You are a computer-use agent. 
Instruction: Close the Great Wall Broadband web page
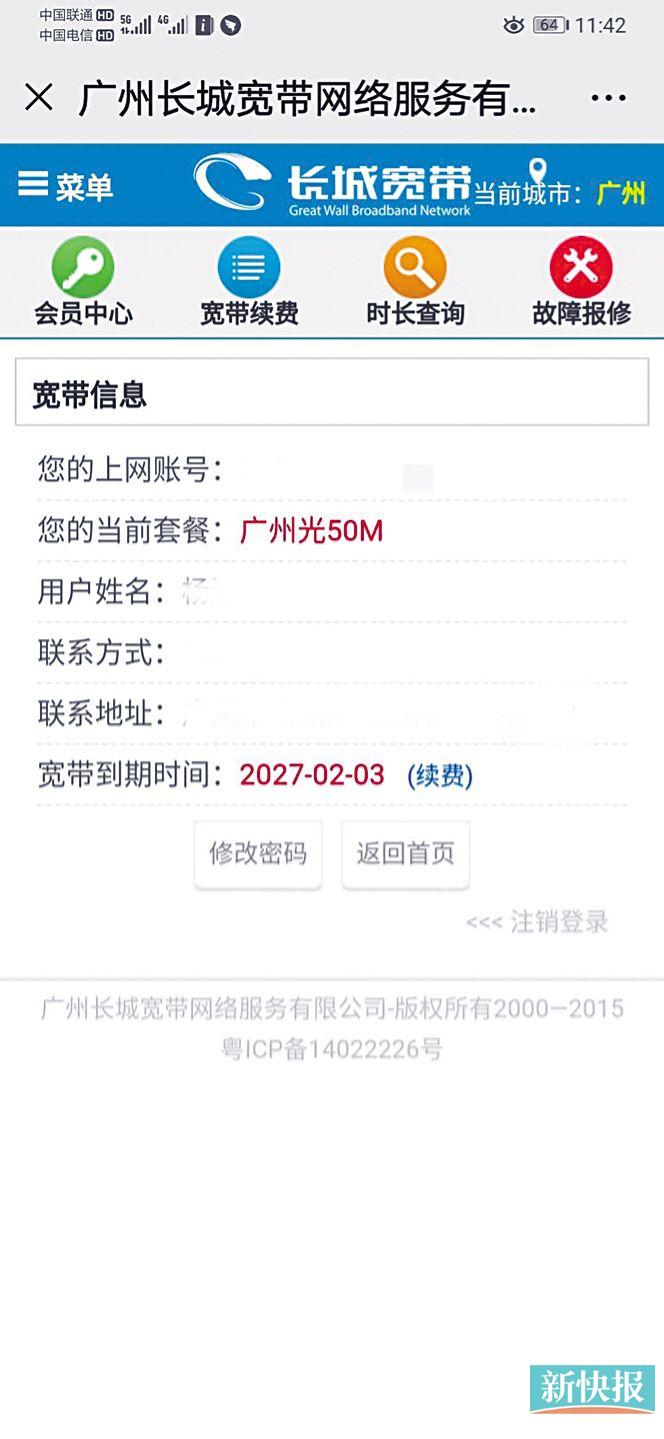tap(38, 98)
